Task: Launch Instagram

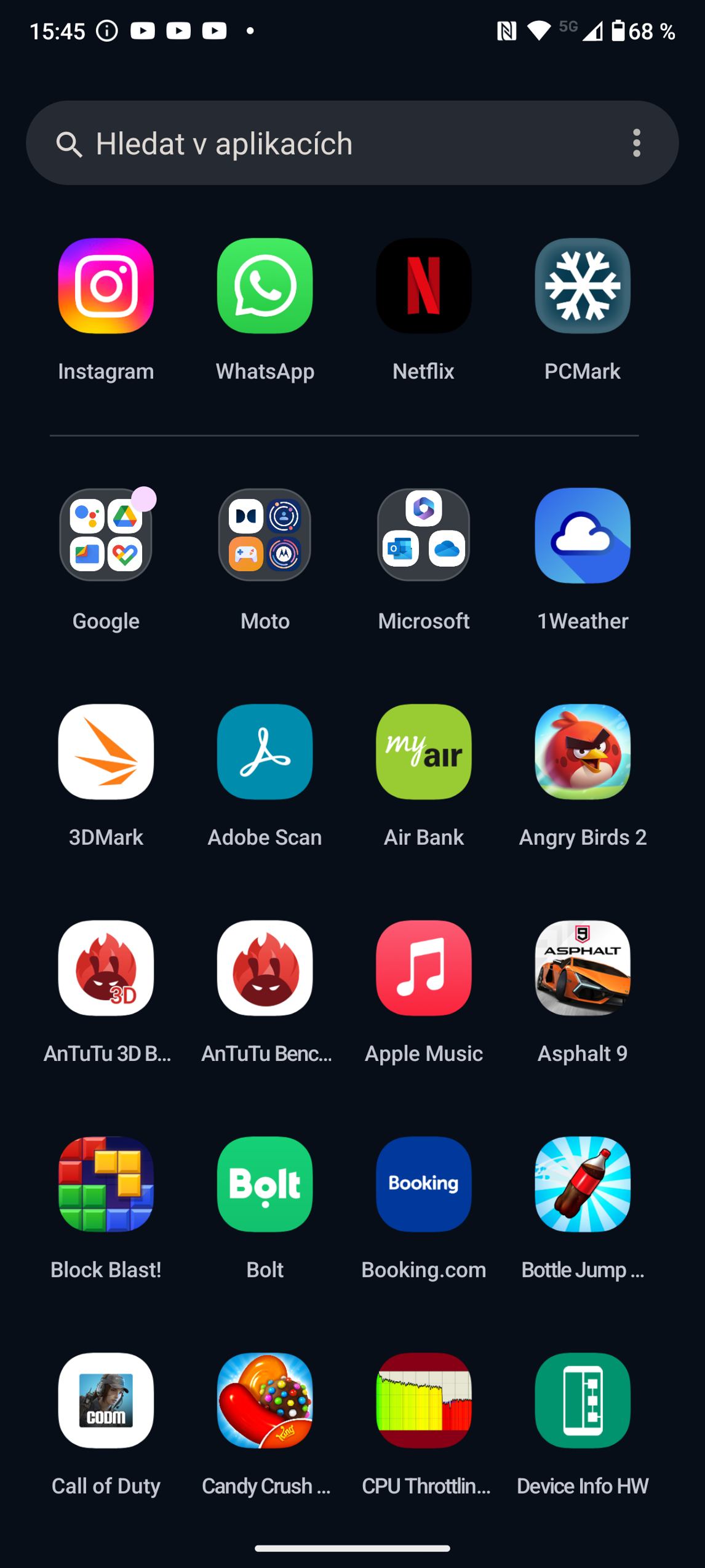Action: [106, 286]
